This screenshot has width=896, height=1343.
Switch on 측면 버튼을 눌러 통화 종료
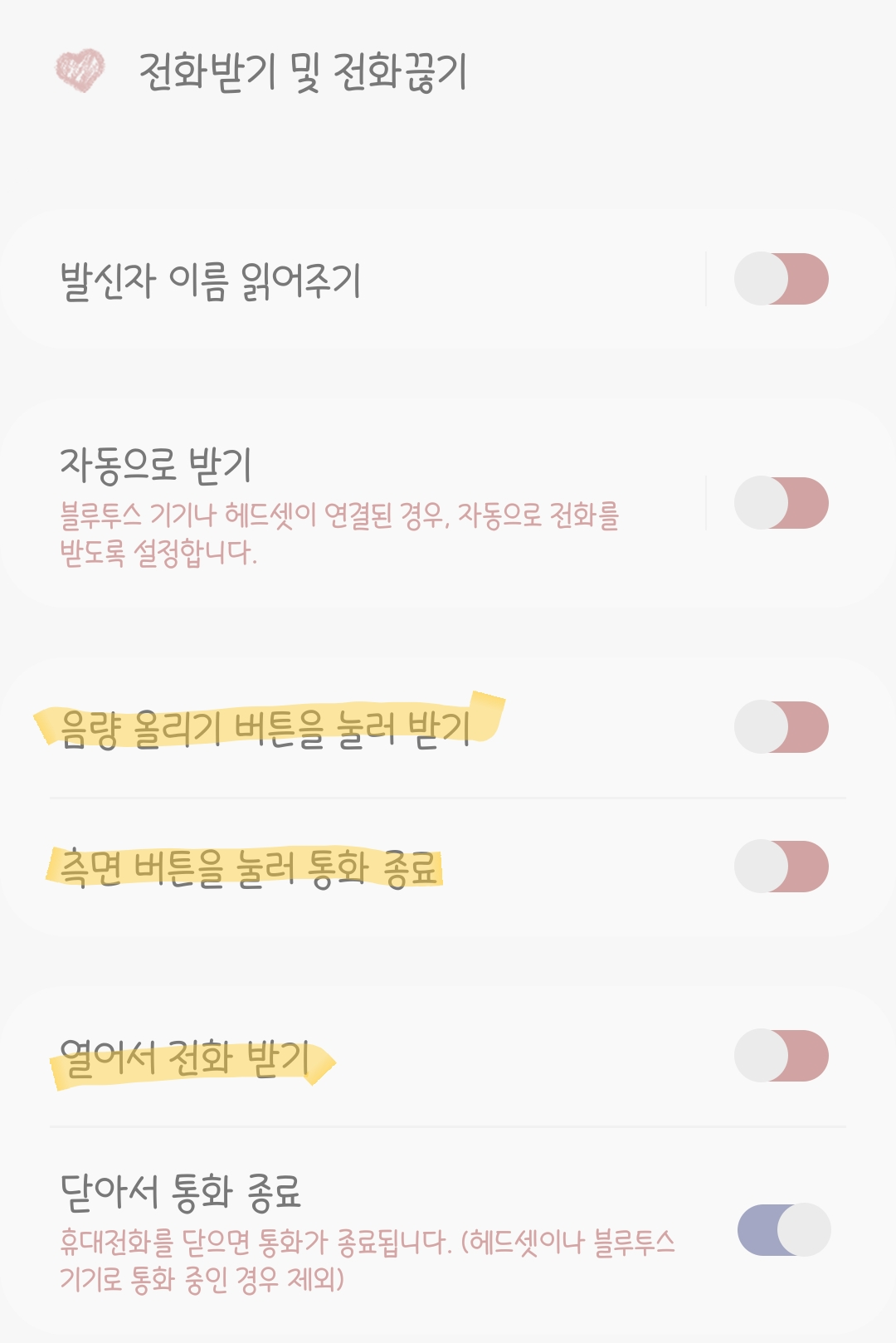(x=781, y=867)
